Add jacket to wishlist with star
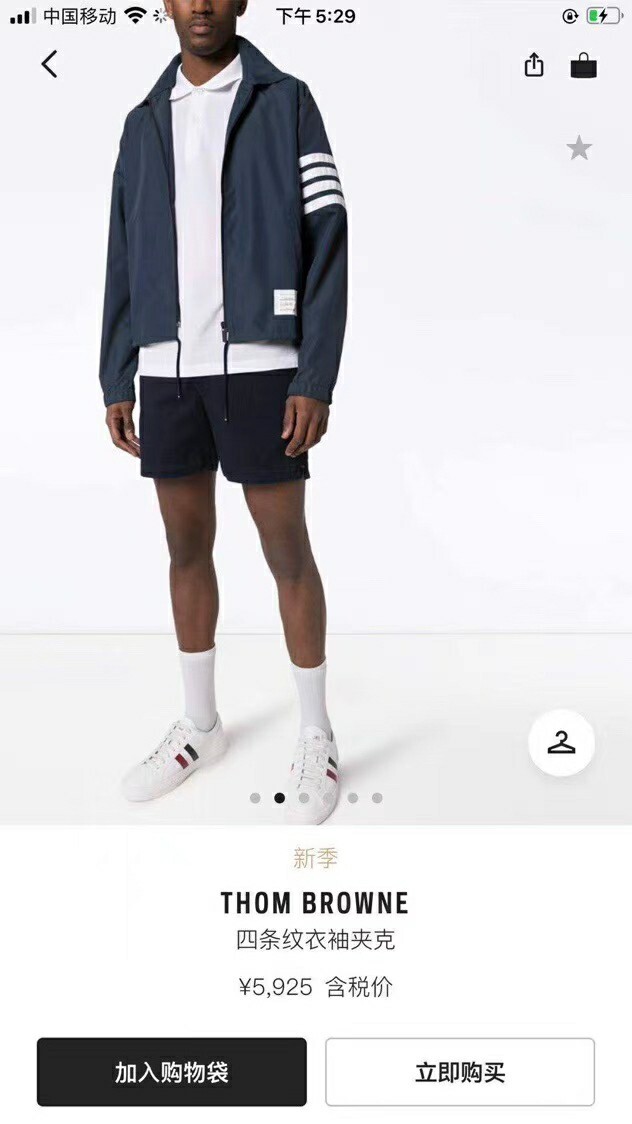Image resolution: width=632 pixels, height=1124 pixels. point(579,149)
